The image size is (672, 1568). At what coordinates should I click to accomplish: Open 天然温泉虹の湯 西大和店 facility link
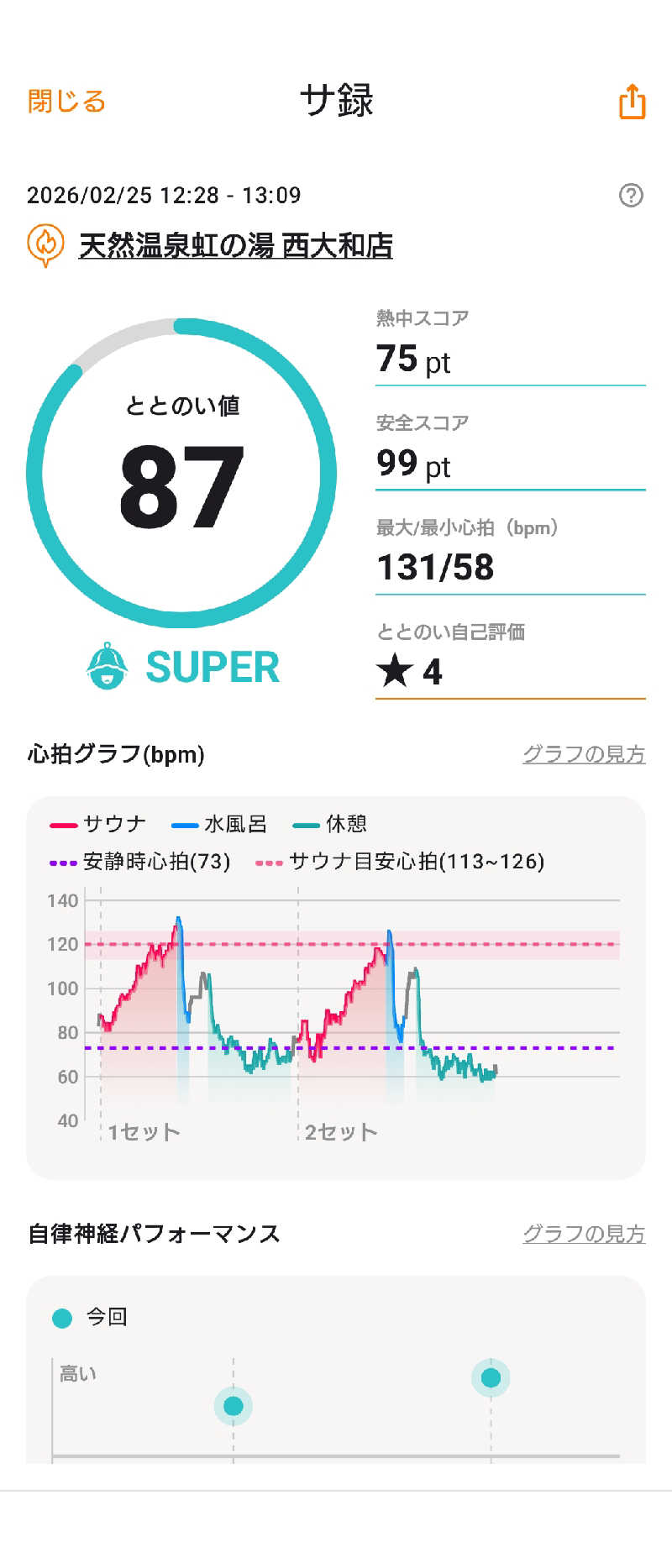(x=235, y=245)
